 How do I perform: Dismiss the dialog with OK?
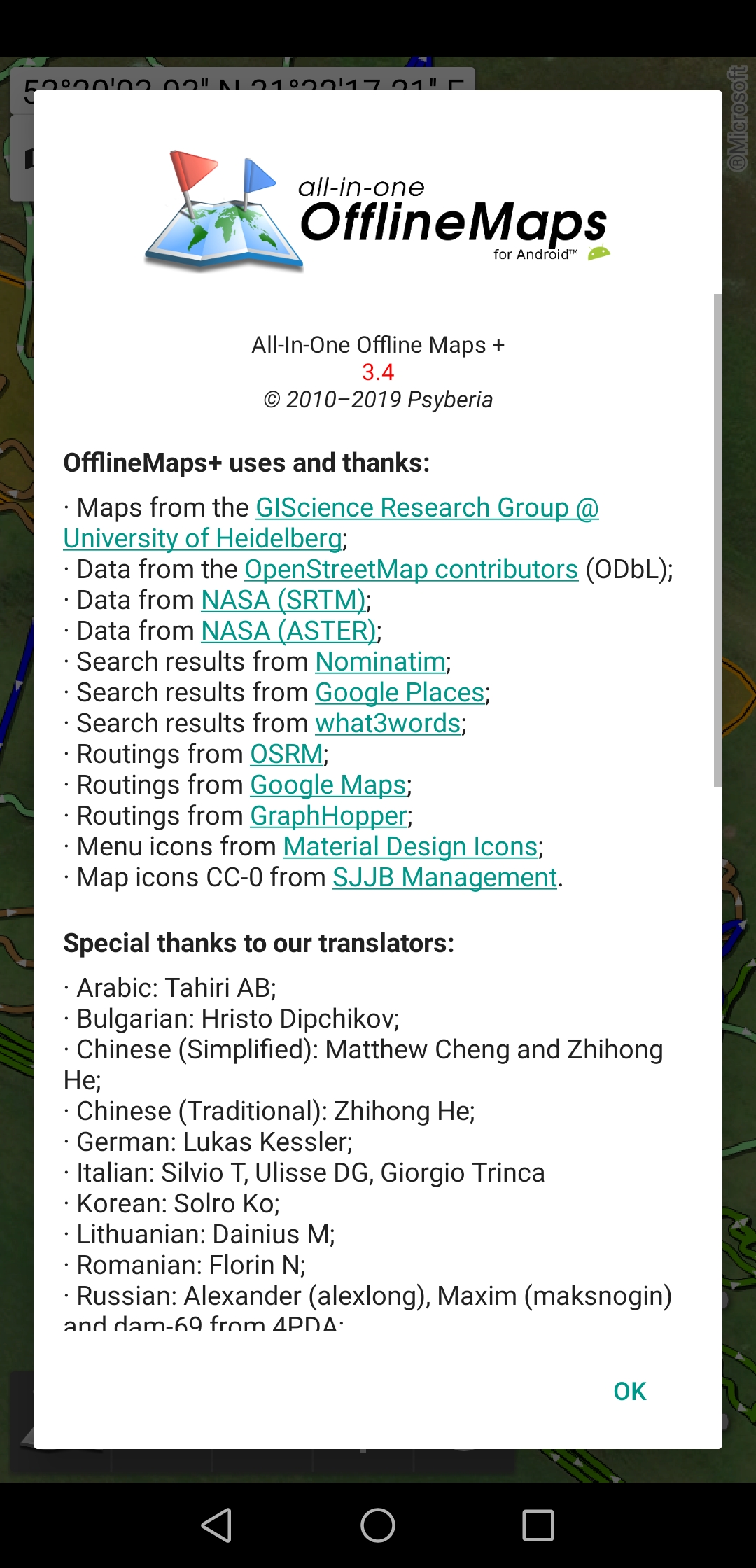[x=629, y=1391]
